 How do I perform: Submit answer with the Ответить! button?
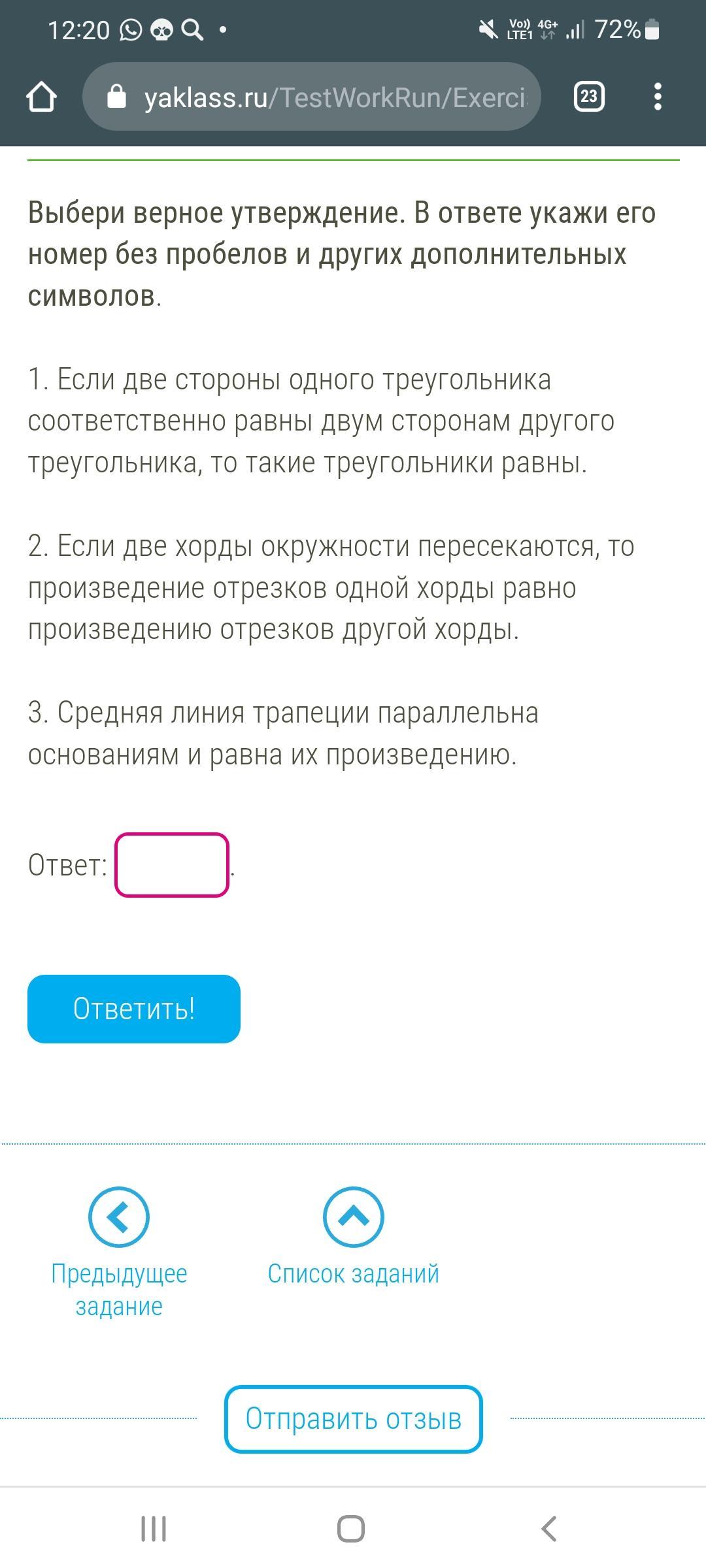tap(134, 1009)
